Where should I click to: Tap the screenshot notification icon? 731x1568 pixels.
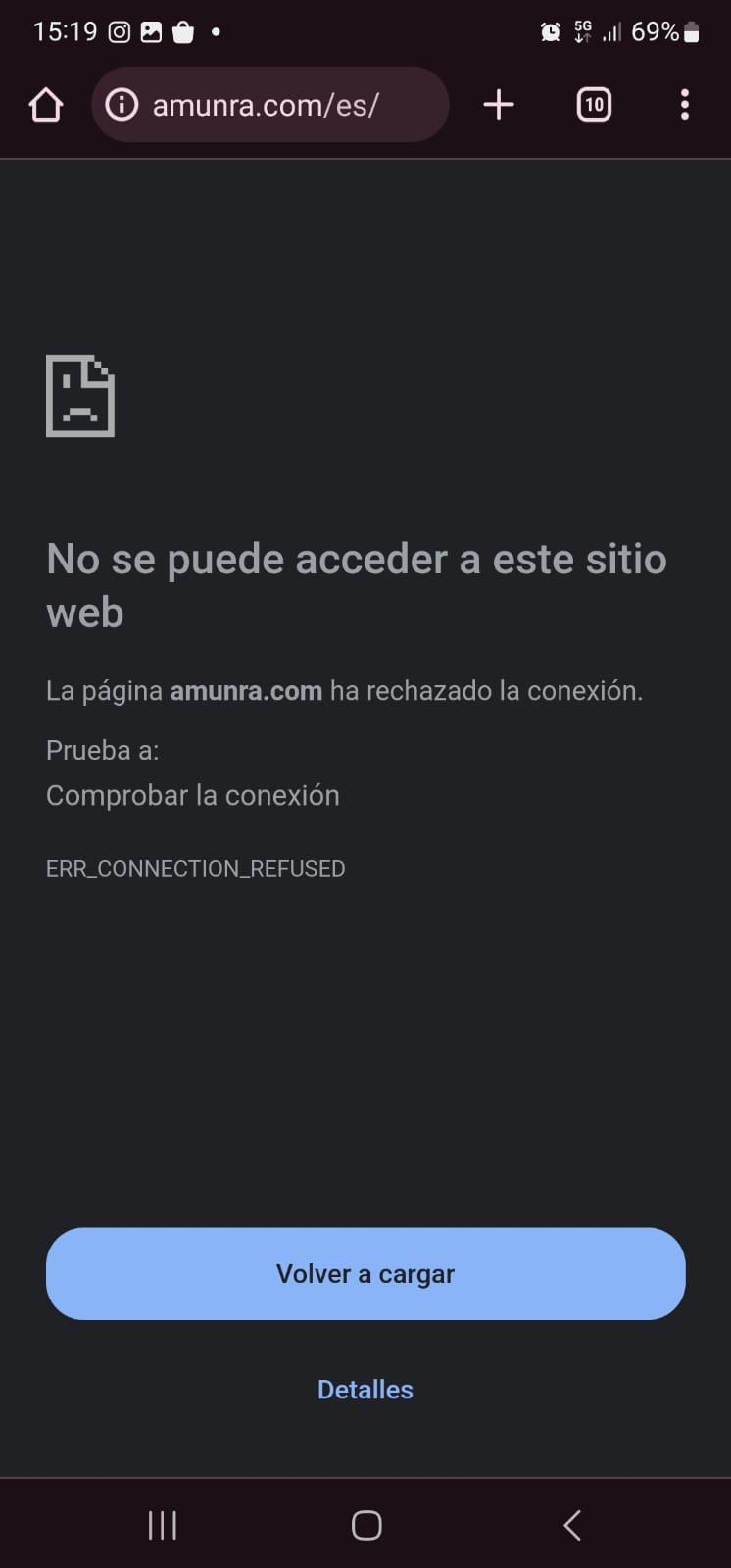(x=152, y=31)
